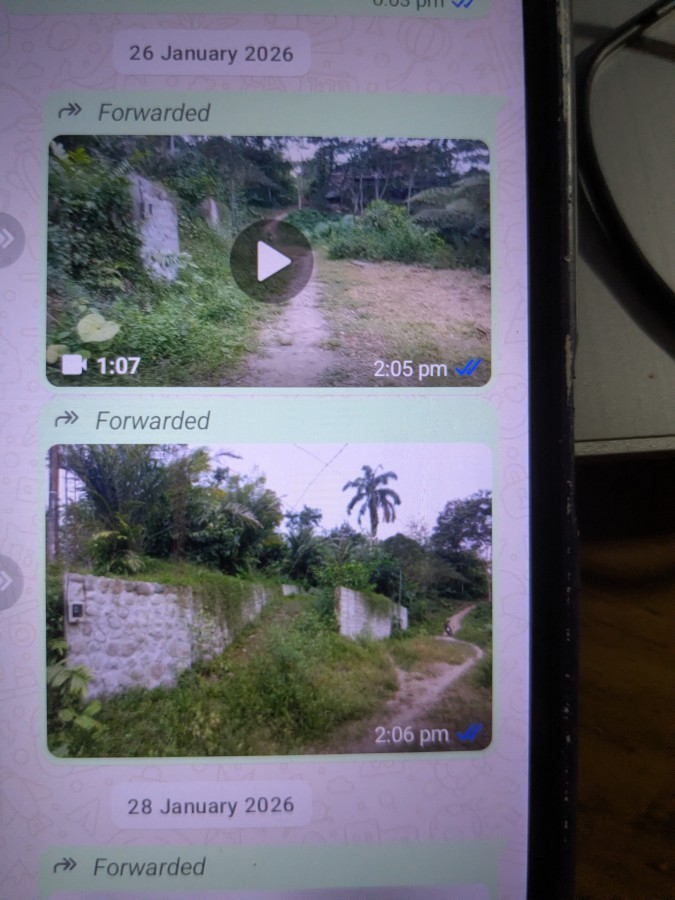Open the forwarded photo sent at 2:06 pm
Screen dimensions: 675x900
(x=270, y=600)
